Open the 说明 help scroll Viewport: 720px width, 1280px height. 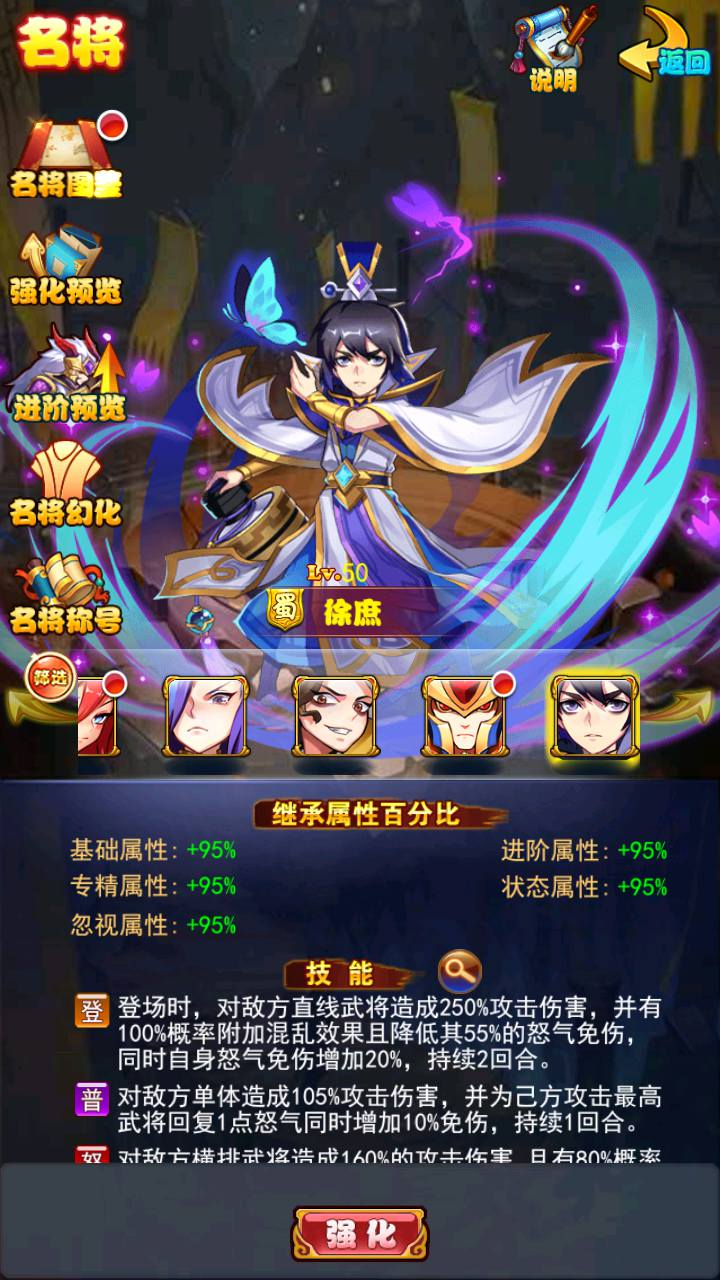pyautogui.click(x=553, y=48)
